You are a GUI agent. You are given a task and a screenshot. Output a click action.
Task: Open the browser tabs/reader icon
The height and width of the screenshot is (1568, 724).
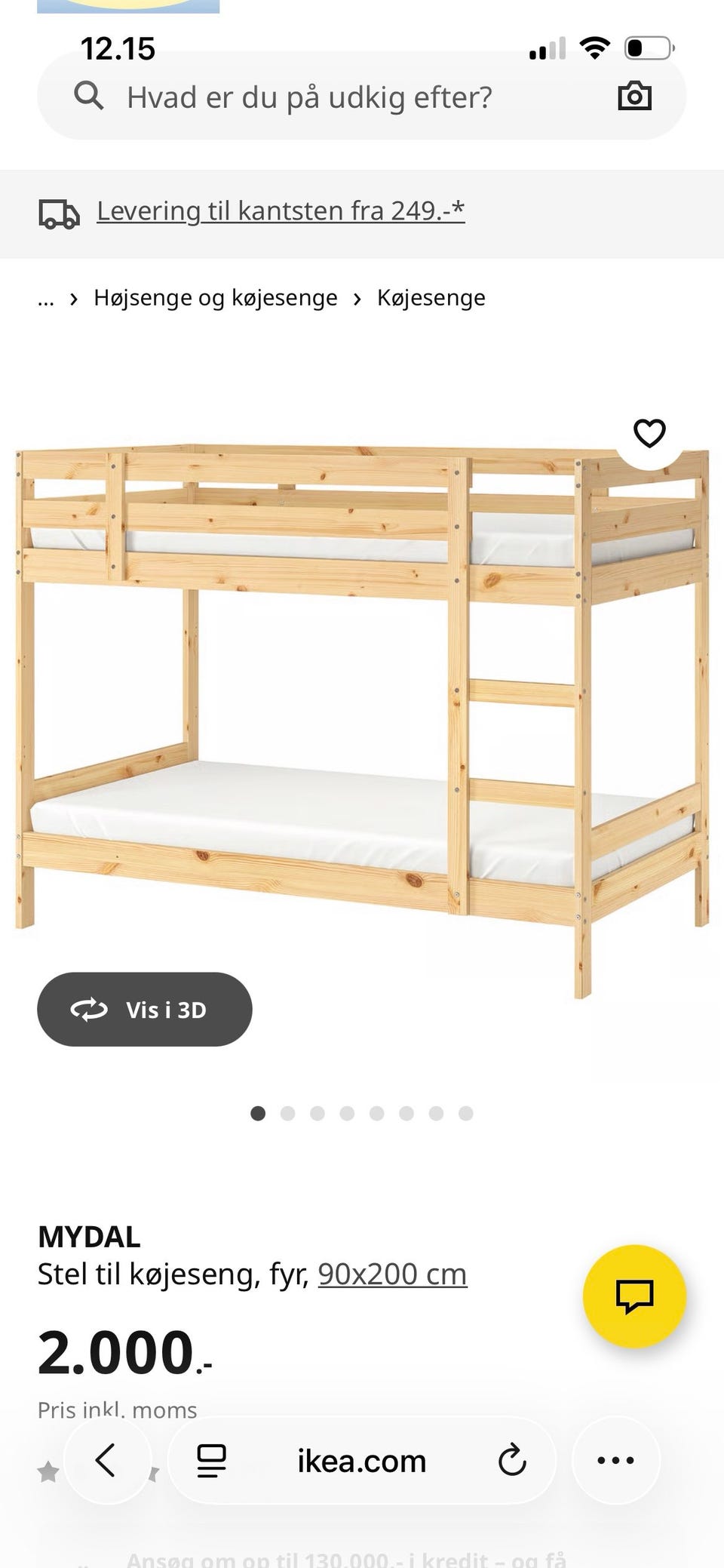tap(211, 1460)
